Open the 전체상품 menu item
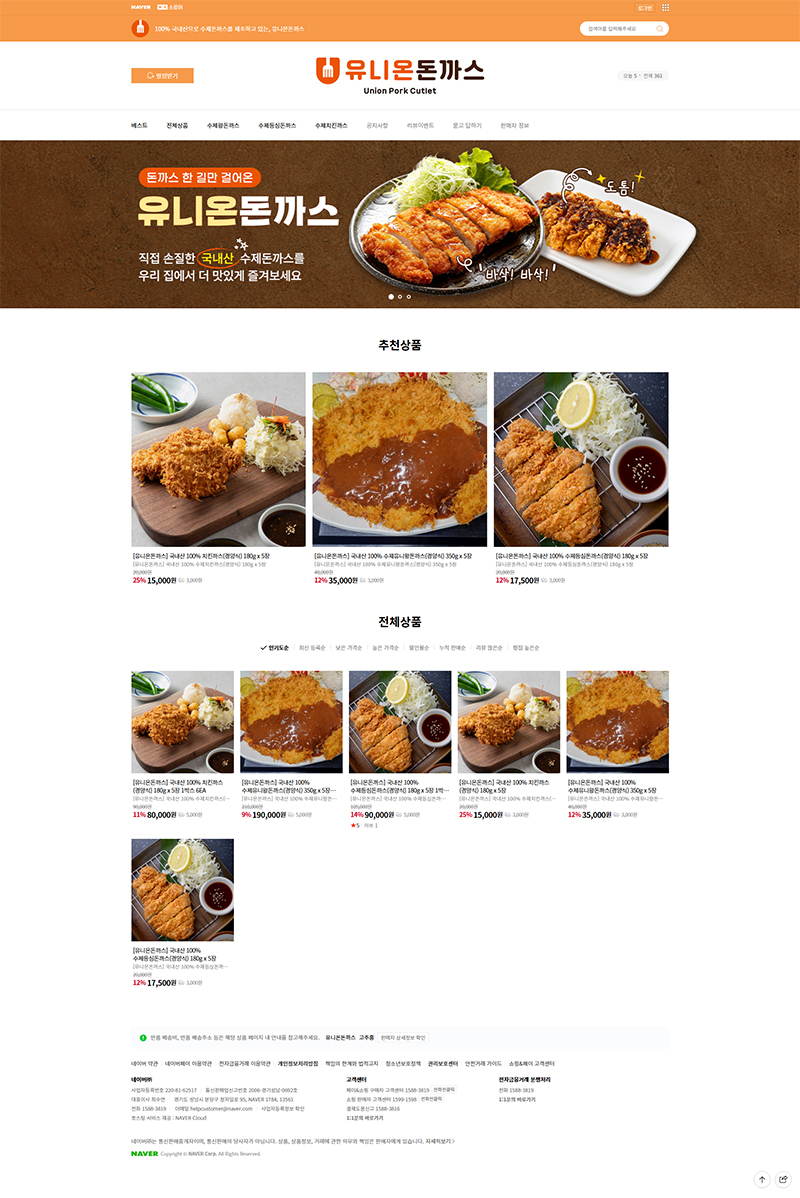Screen dimensions: 800x1198 click(177, 125)
